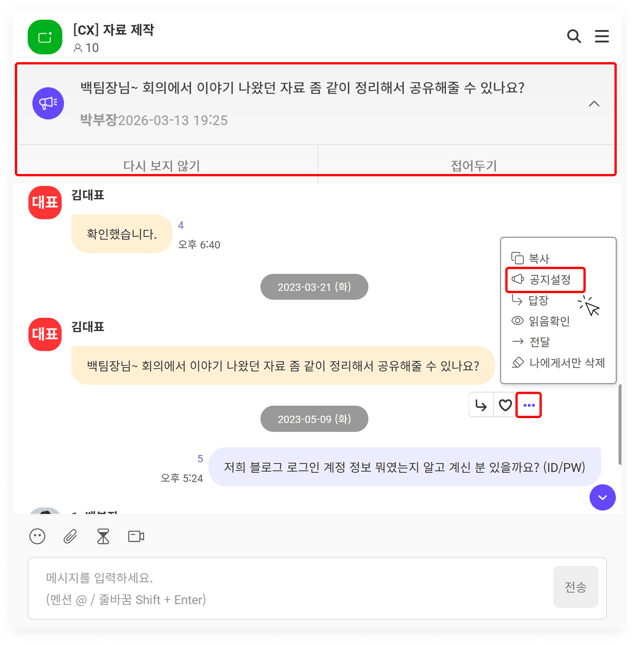Start a video meeting with the camera icon
Image resolution: width=635 pixels, height=645 pixels.
pyautogui.click(x=136, y=537)
